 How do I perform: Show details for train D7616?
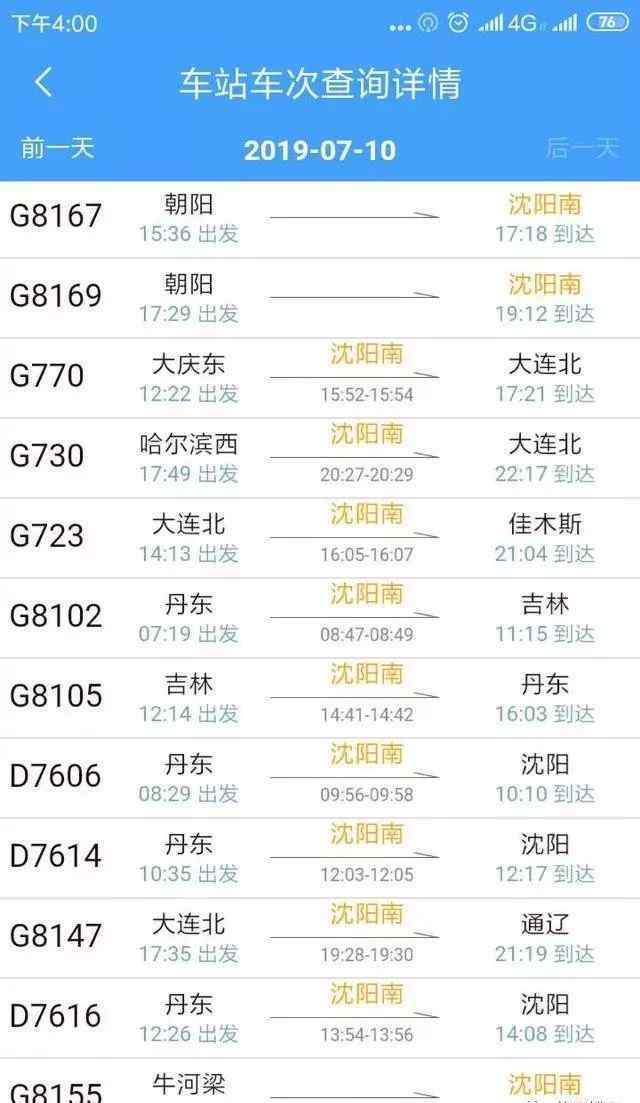[x=320, y=1019]
